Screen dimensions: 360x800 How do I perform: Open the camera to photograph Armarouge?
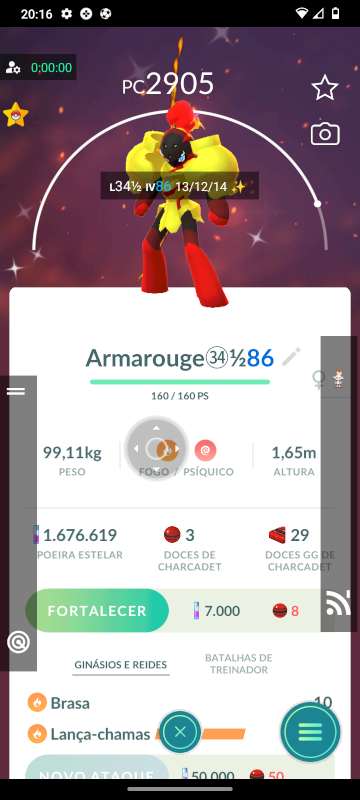(325, 134)
